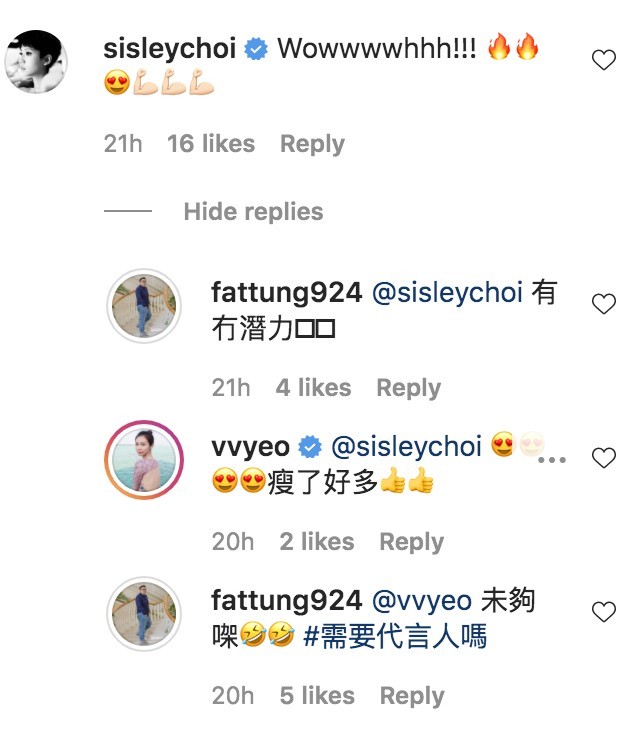This screenshot has width=636, height=744.
Task: See who liked sisleychoi's comment, 16 likes
Action: tap(211, 144)
